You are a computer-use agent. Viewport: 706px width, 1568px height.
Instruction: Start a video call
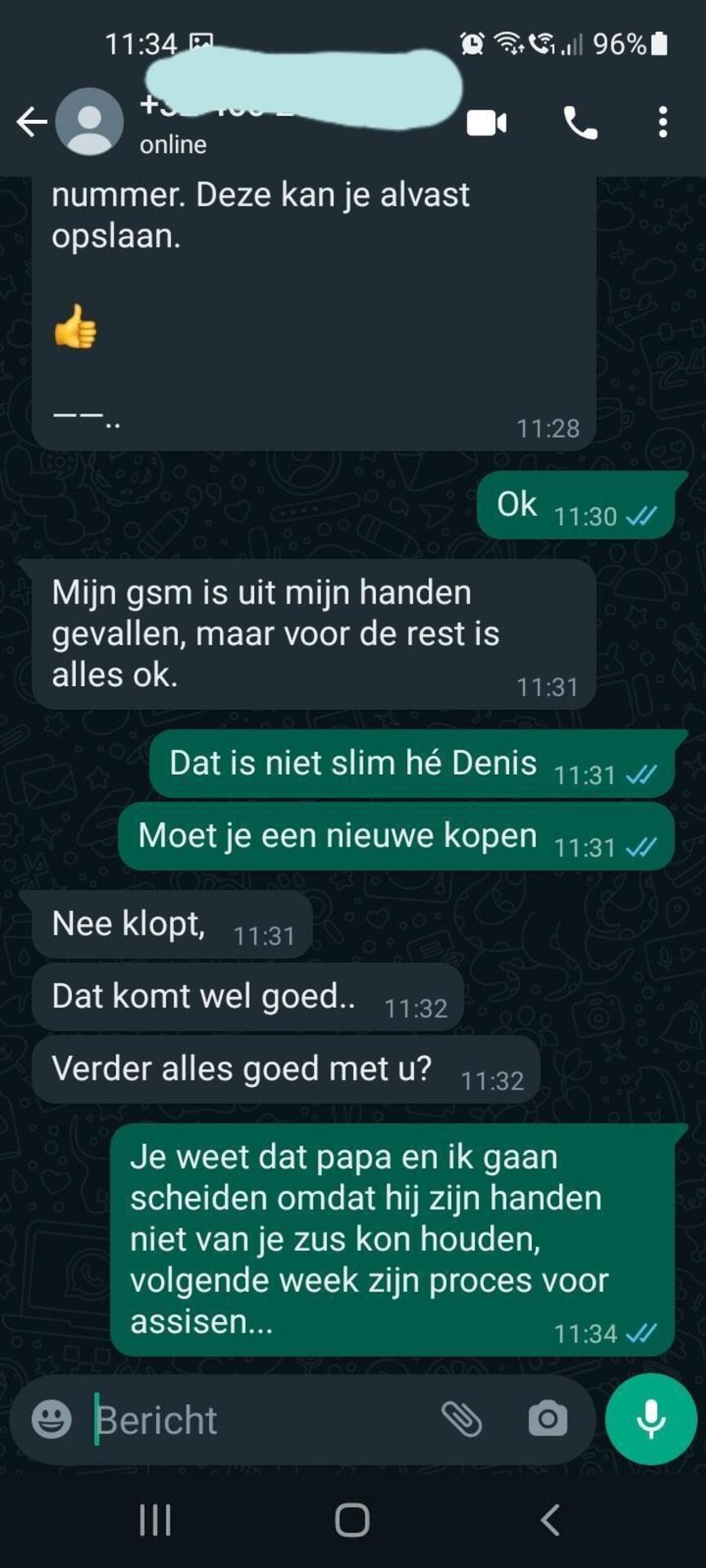(487, 123)
